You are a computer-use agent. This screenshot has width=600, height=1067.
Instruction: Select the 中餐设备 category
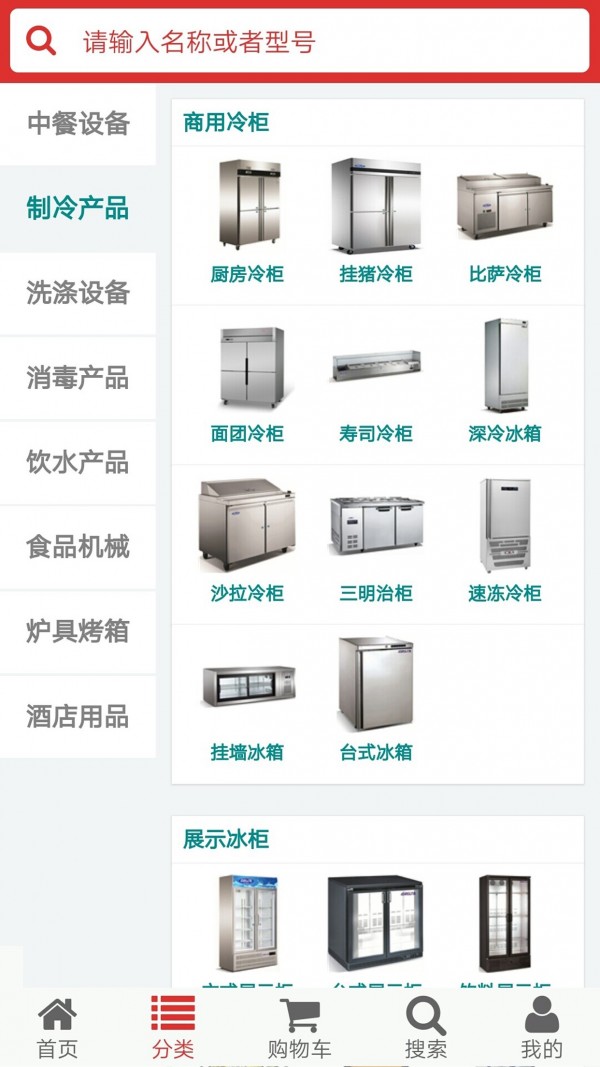(78, 124)
